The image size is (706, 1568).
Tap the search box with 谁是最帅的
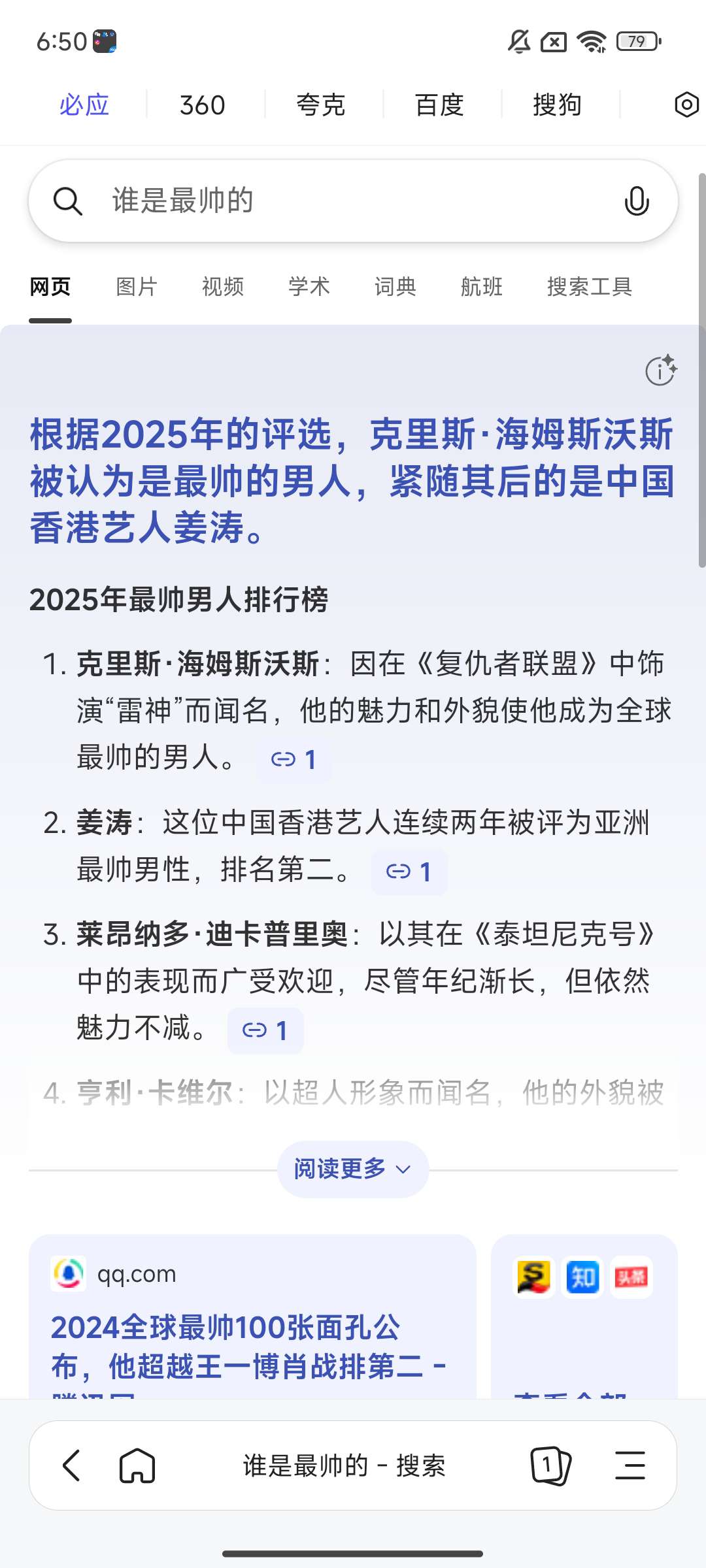353,201
